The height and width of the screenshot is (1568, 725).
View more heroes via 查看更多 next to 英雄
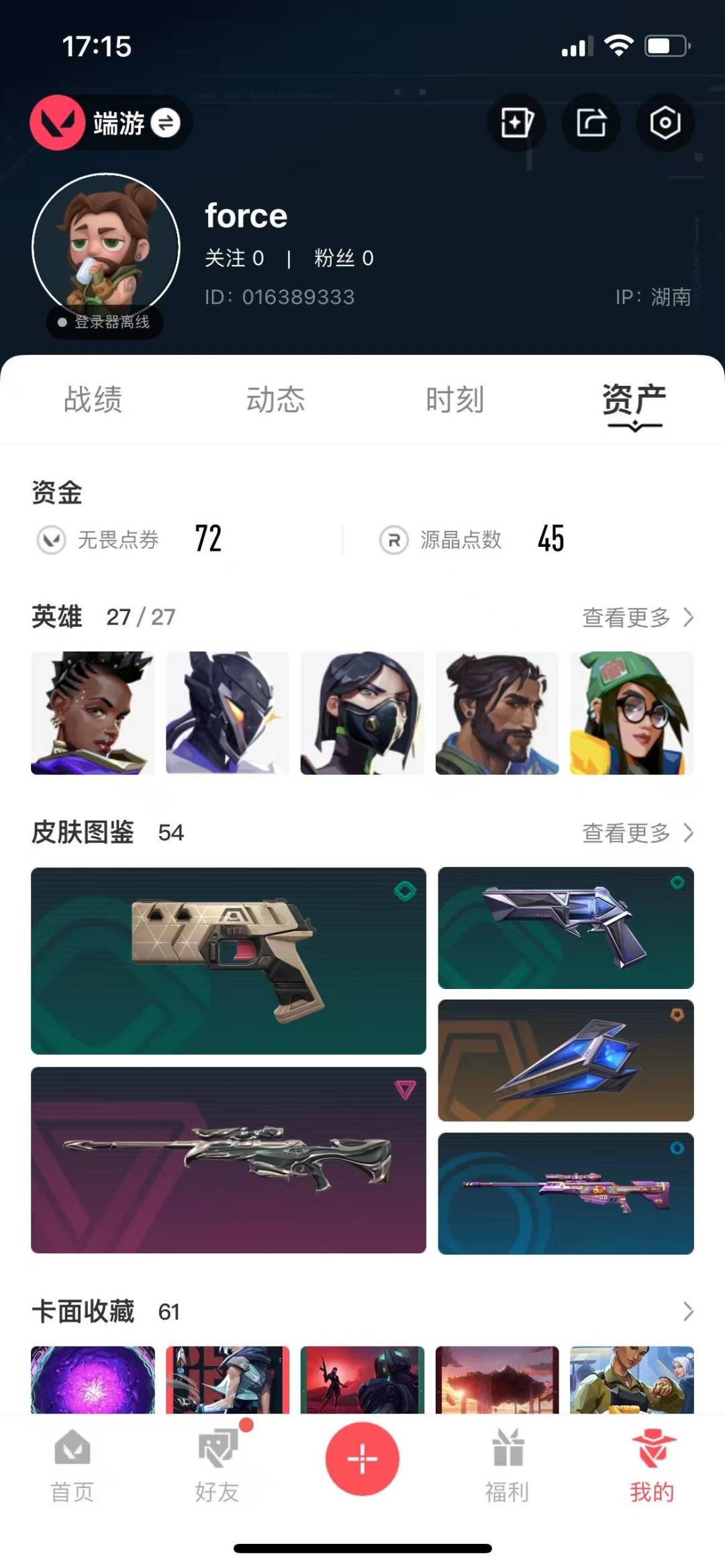coord(638,617)
